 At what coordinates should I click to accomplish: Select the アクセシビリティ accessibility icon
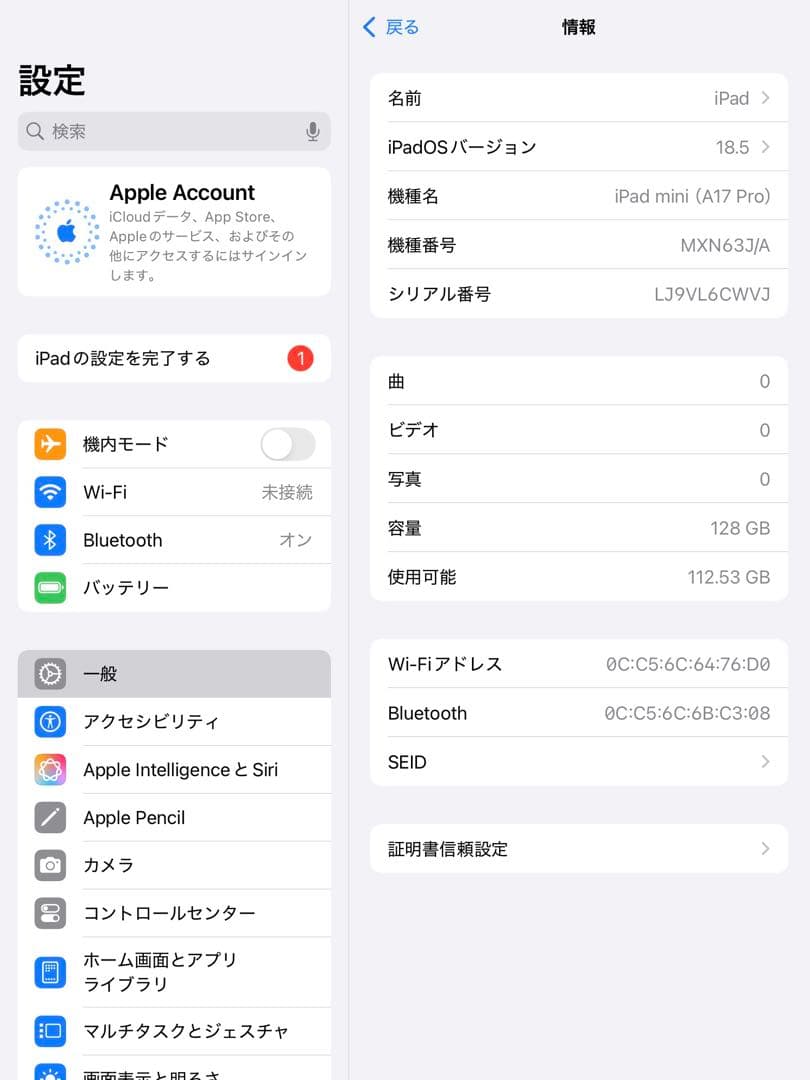coord(49,721)
